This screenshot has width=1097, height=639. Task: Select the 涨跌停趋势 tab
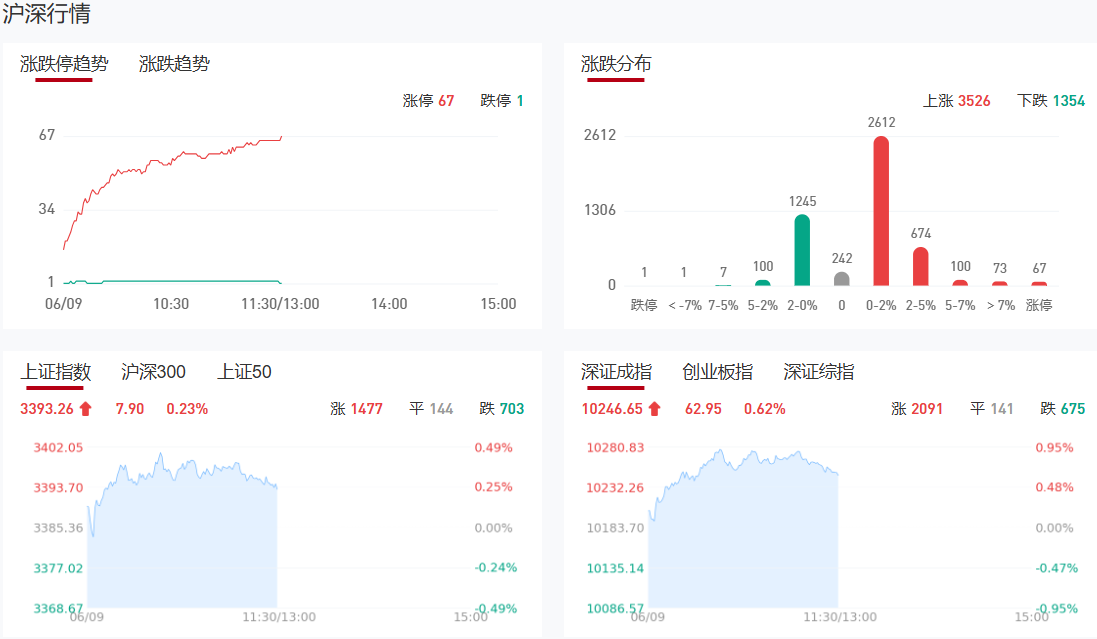[64, 64]
